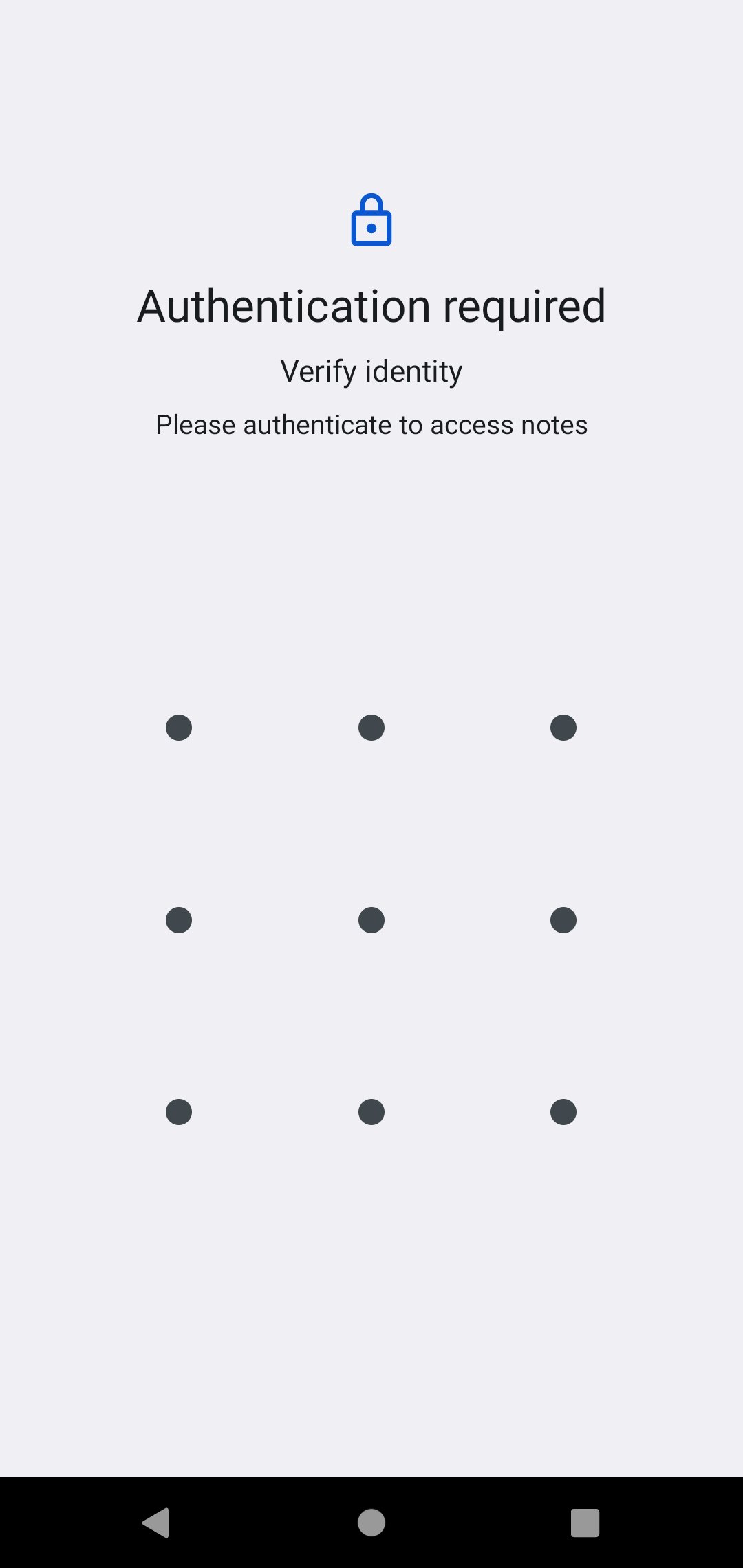Viewport: 743px width, 1568px height.
Task: Tap the authenticate to access notes message
Action: (x=371, y=424)
